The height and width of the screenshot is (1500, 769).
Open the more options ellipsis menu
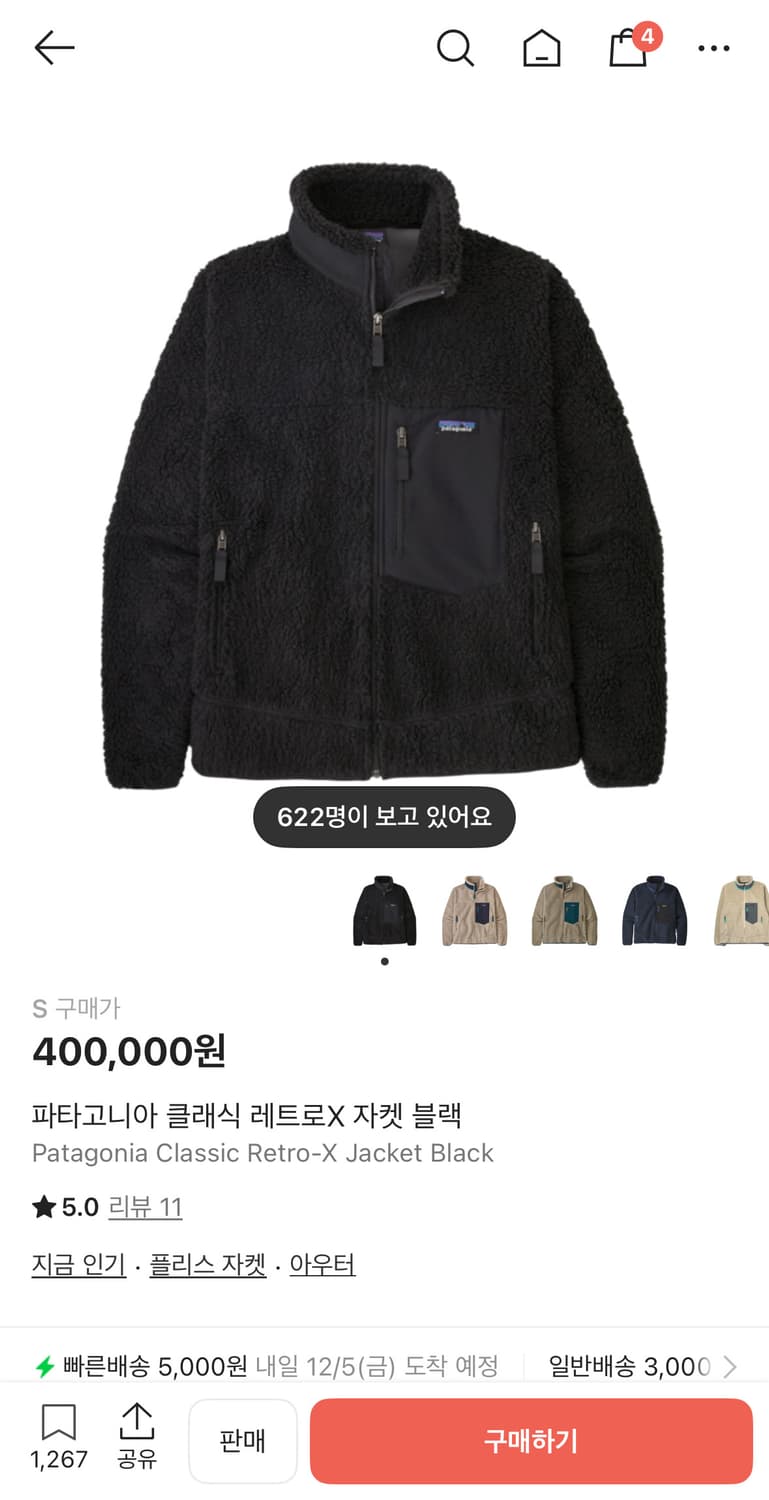(x=713, y=48)
